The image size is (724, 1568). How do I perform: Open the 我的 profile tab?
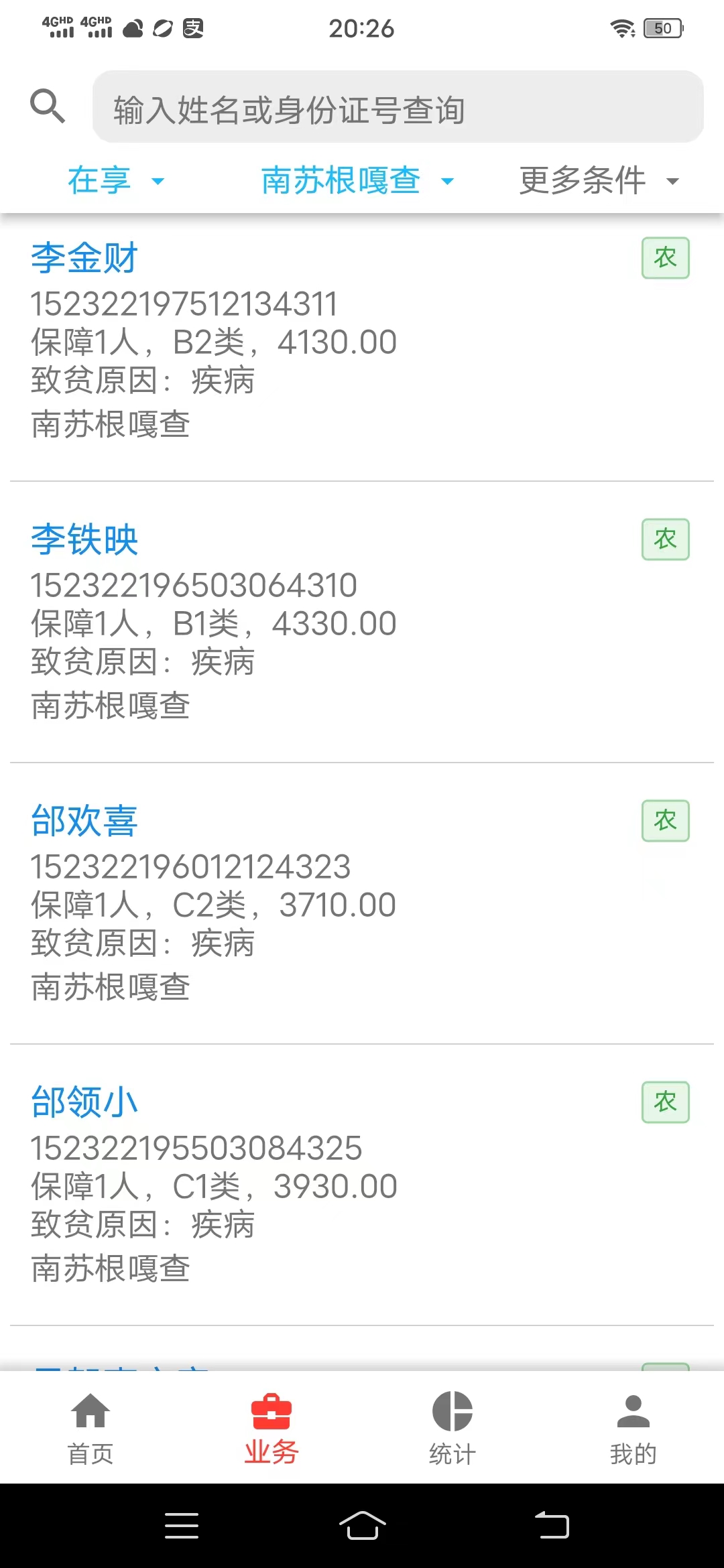point(633,1428)
